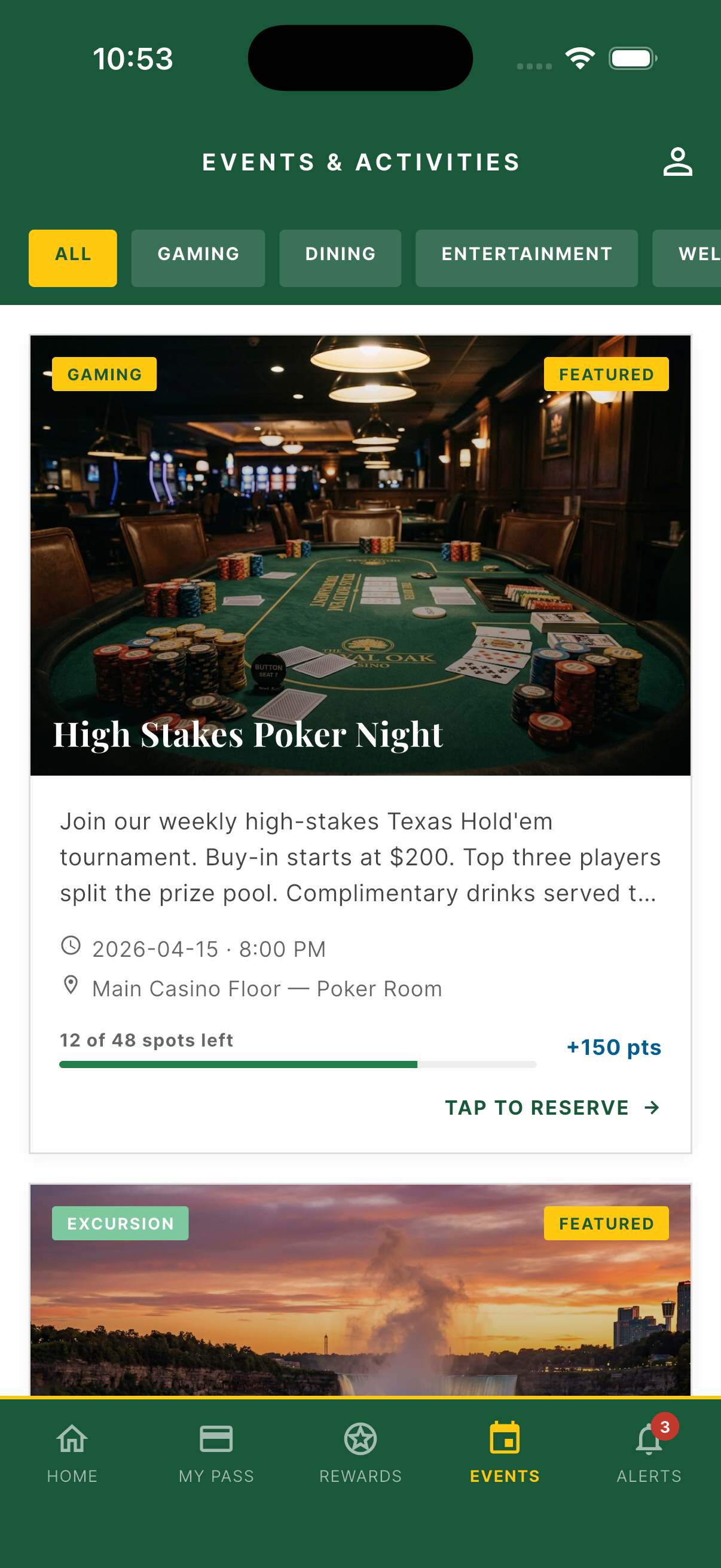
Task: Open the user profile icon
Action: pos(677,162)
